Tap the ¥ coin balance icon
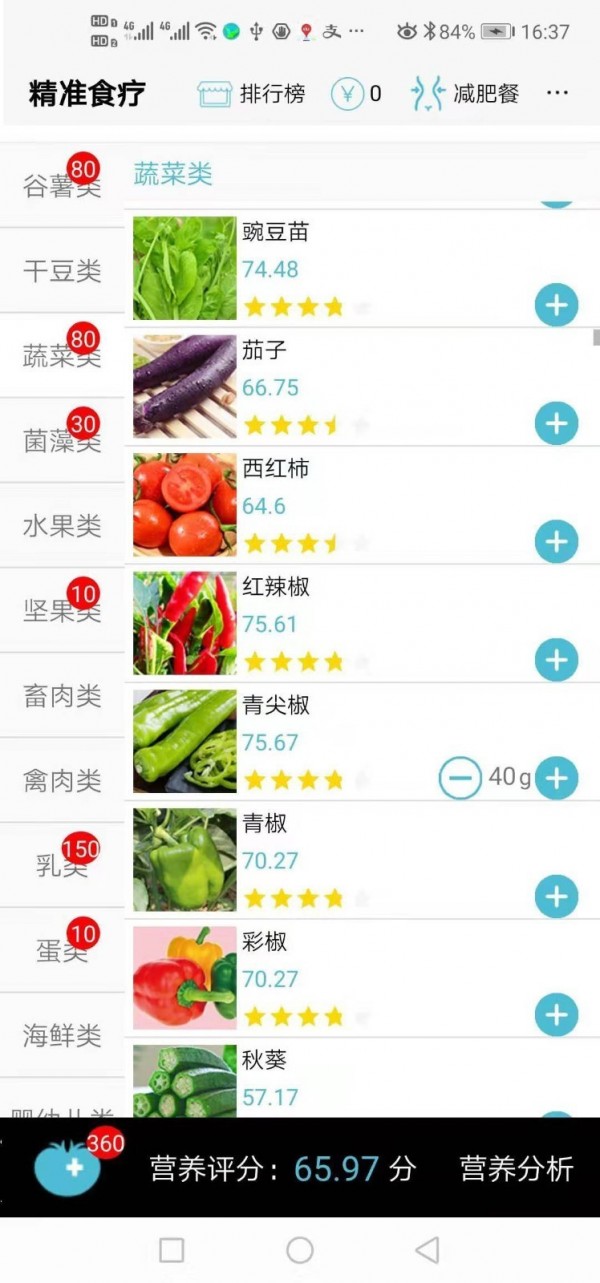Image resolution: width=600 pixels, height=1283 pixels. click(347, 94)
